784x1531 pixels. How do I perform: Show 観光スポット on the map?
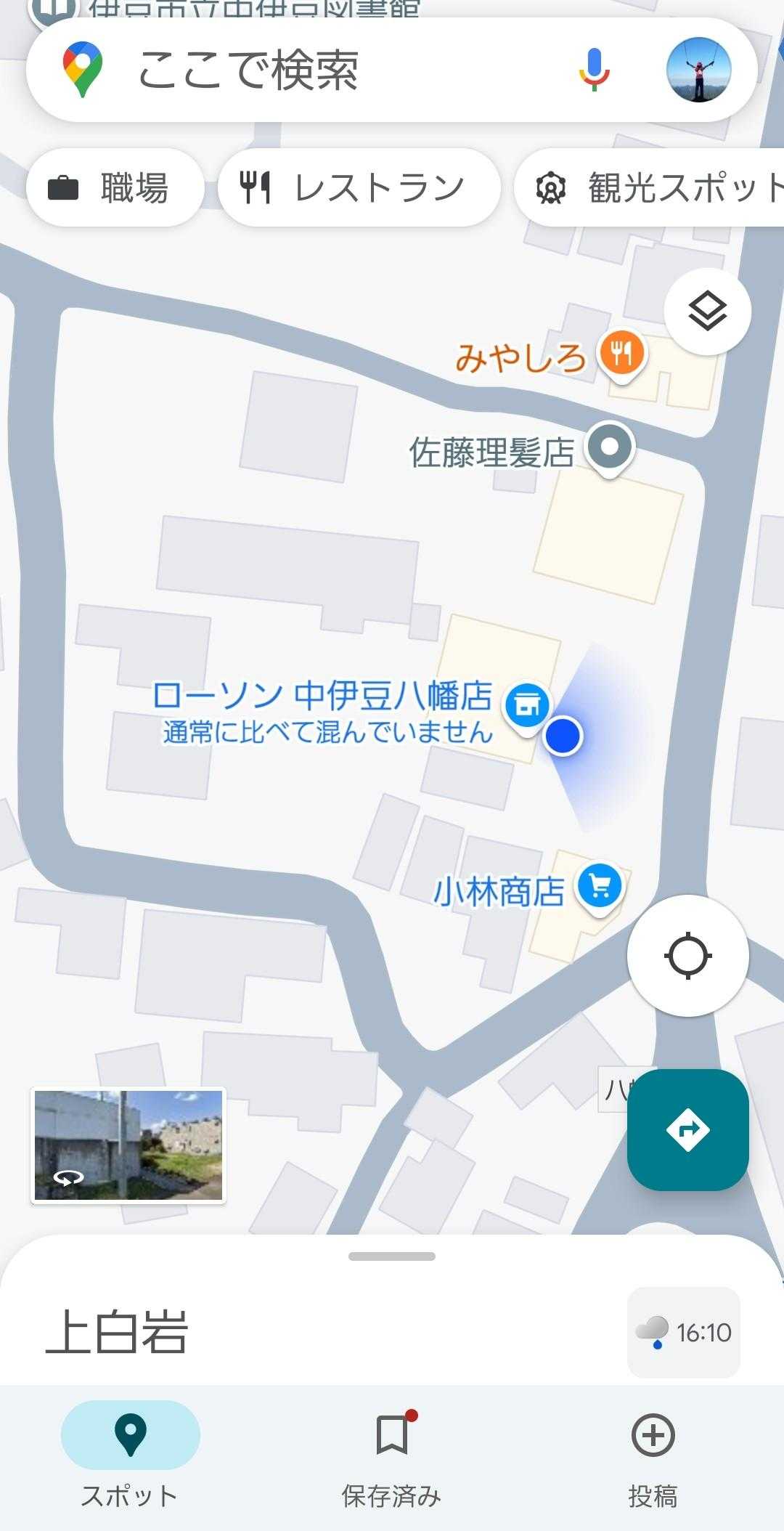click(x=653, y=188)
